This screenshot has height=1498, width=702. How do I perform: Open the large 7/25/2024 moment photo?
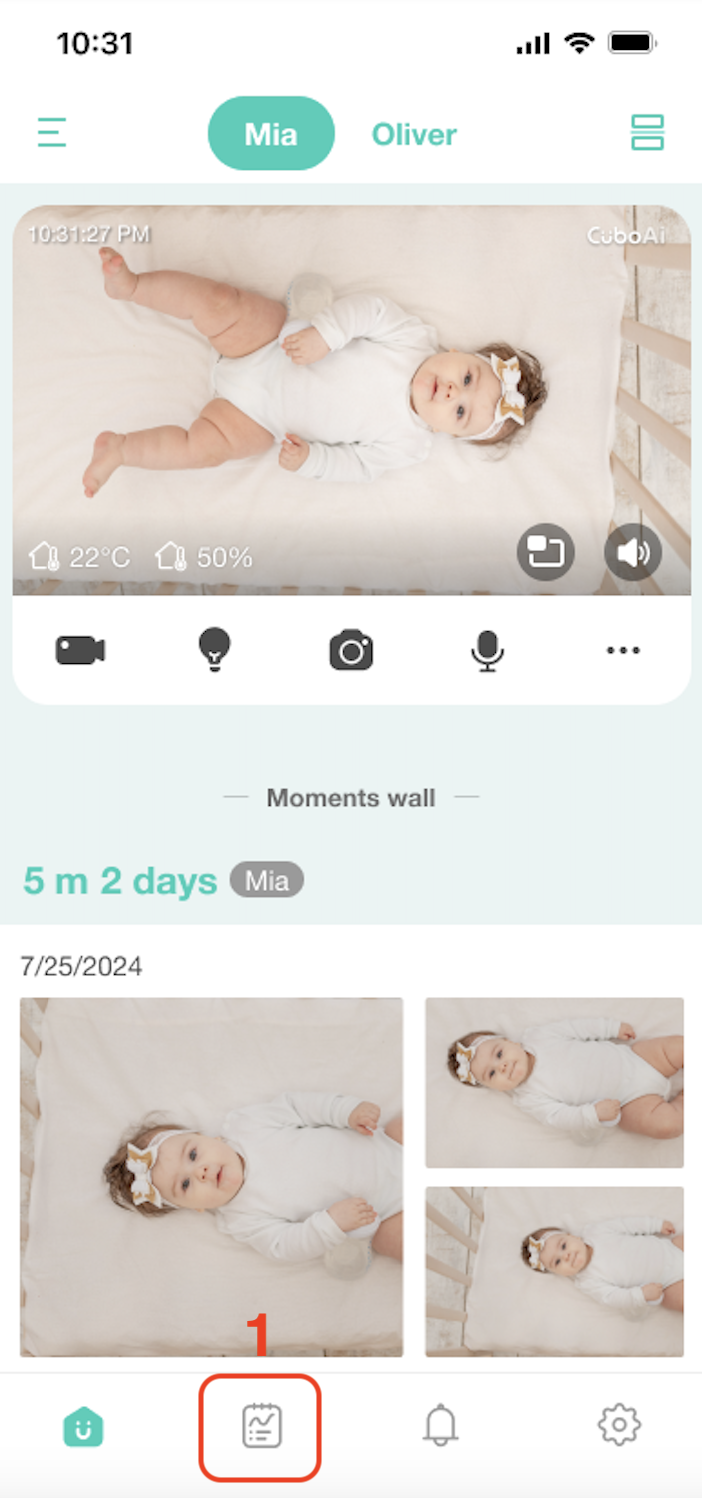pos(211,1176)
